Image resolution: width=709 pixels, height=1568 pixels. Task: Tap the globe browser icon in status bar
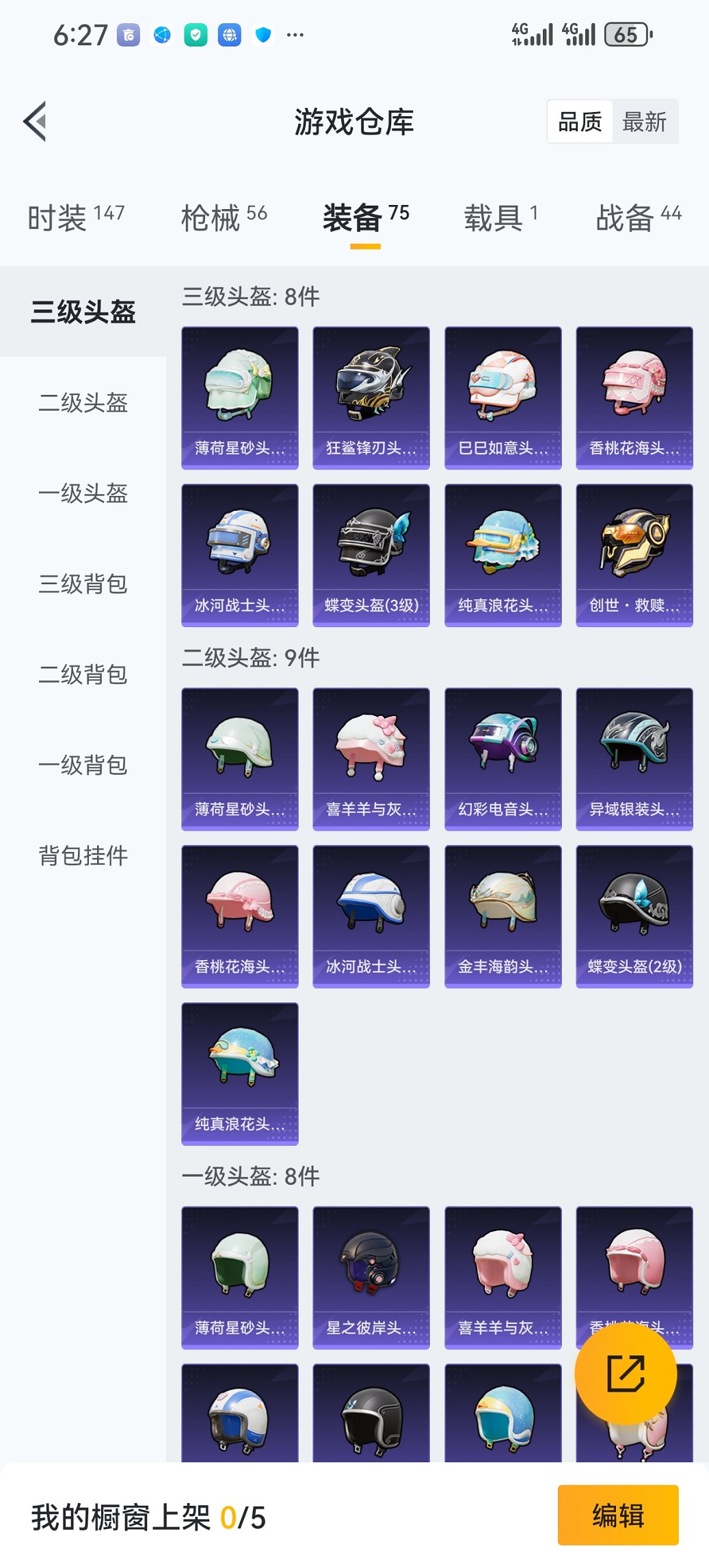point(229,33)
